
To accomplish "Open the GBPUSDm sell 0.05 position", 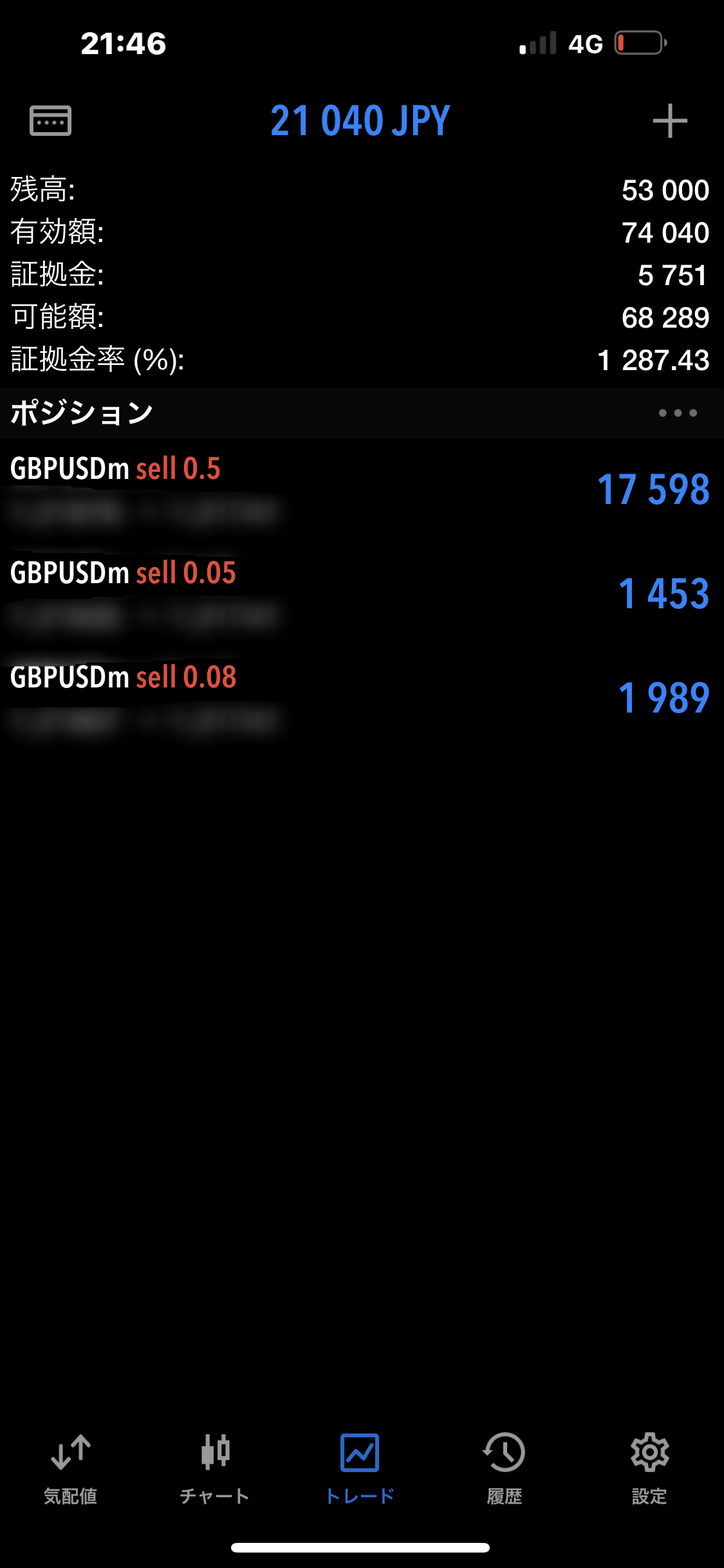I will pos(360,593).
